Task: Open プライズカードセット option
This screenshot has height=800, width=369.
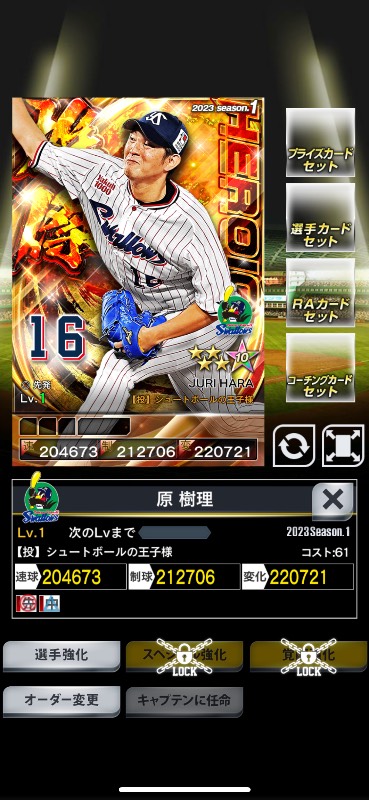Action: point(320,142)
